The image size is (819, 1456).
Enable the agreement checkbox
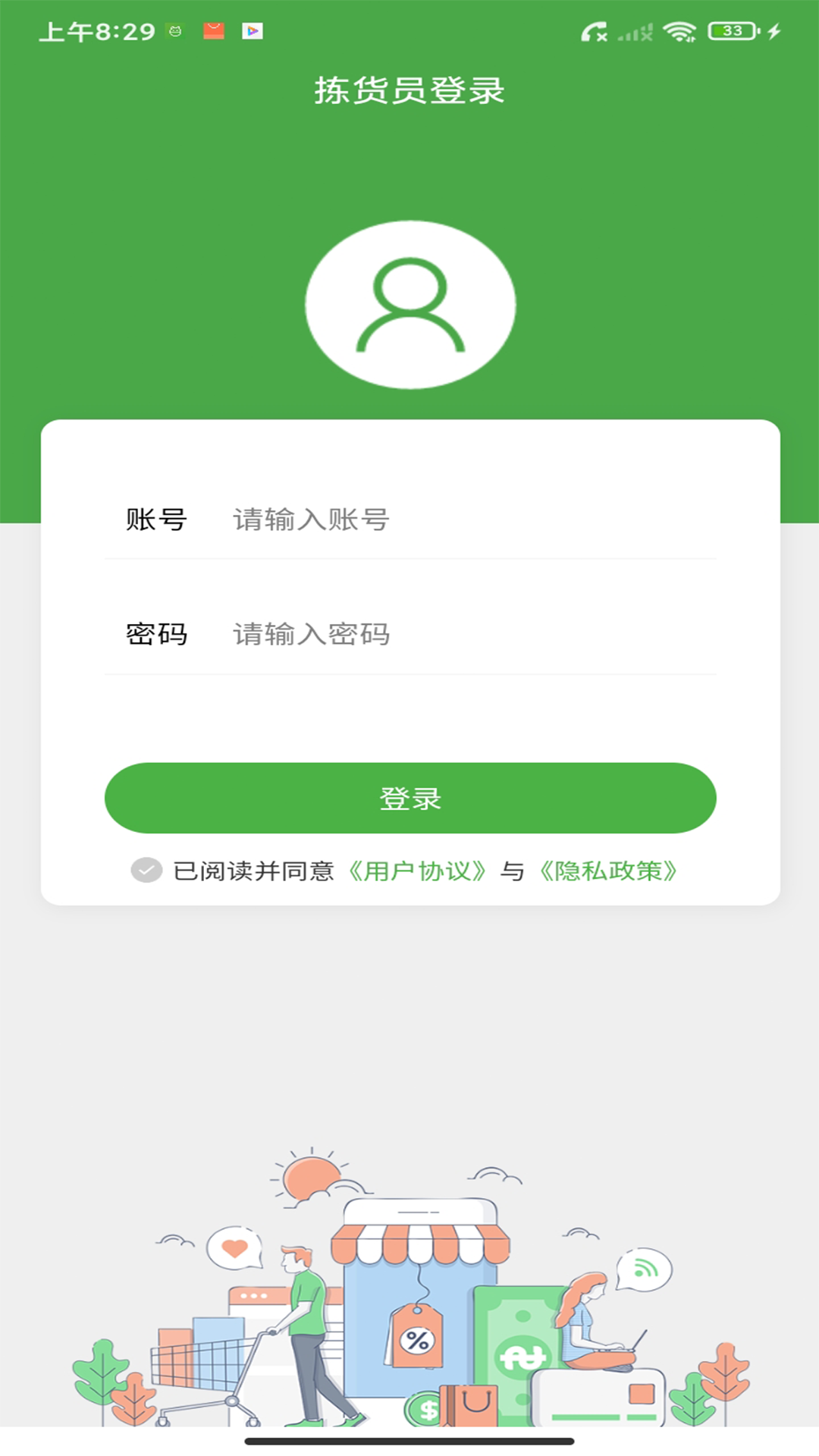(x=146, y=870)
